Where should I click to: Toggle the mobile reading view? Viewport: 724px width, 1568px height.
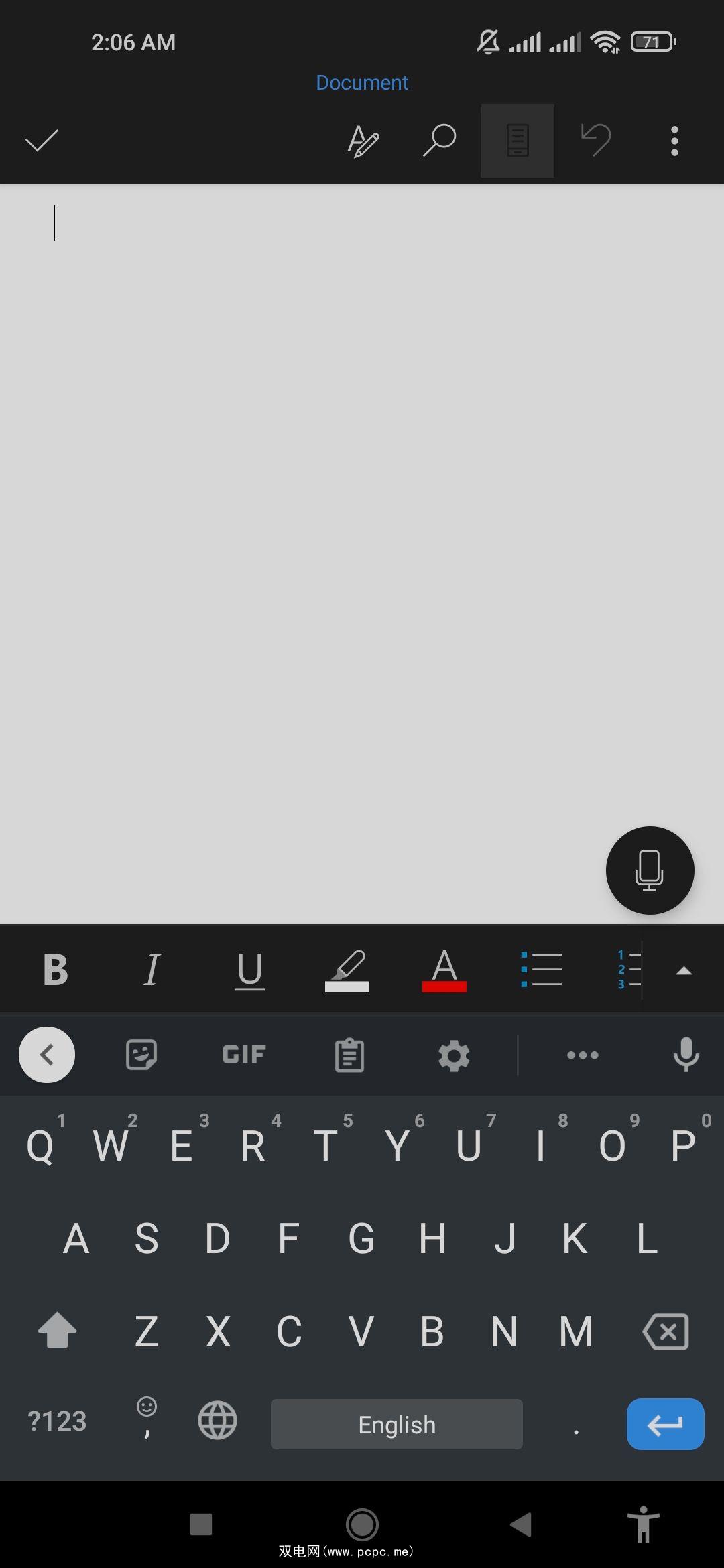pos(518,141)
